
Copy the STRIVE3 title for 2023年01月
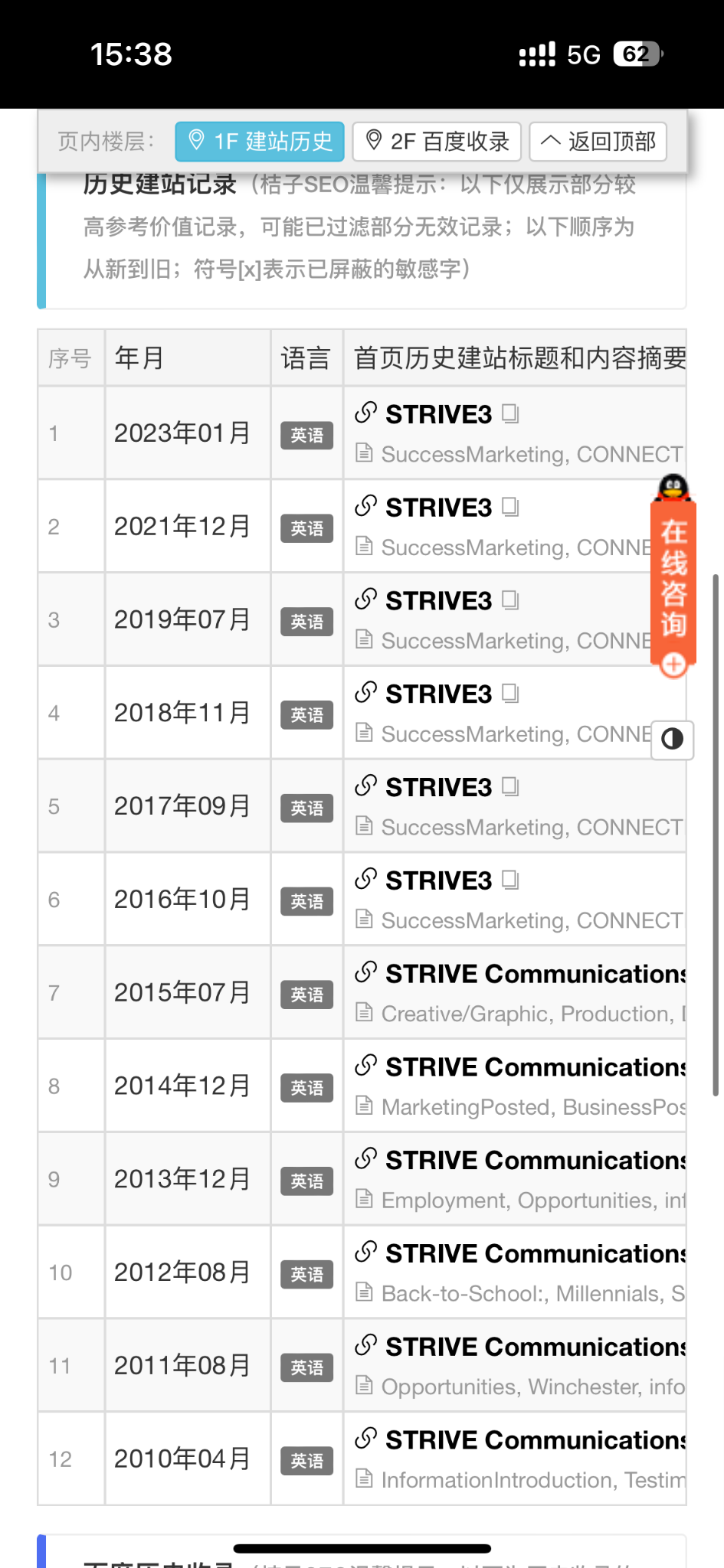coord(510,414)
